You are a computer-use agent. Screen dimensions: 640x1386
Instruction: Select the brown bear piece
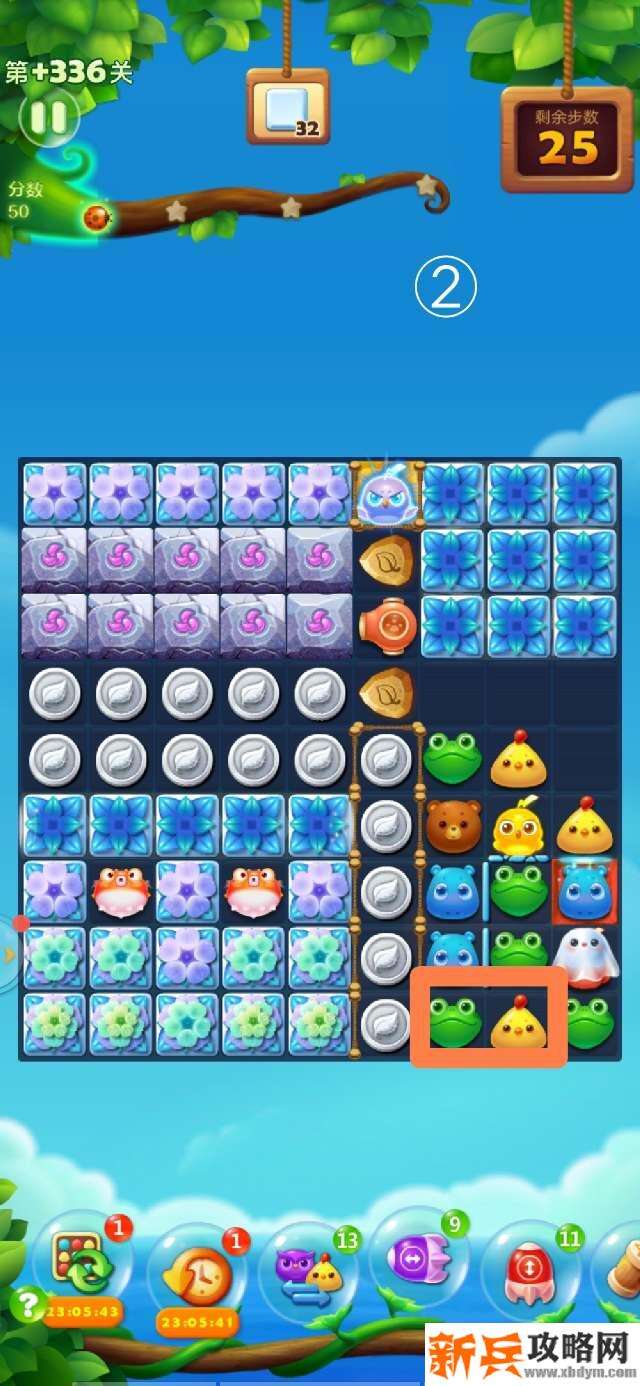(453, 825)
